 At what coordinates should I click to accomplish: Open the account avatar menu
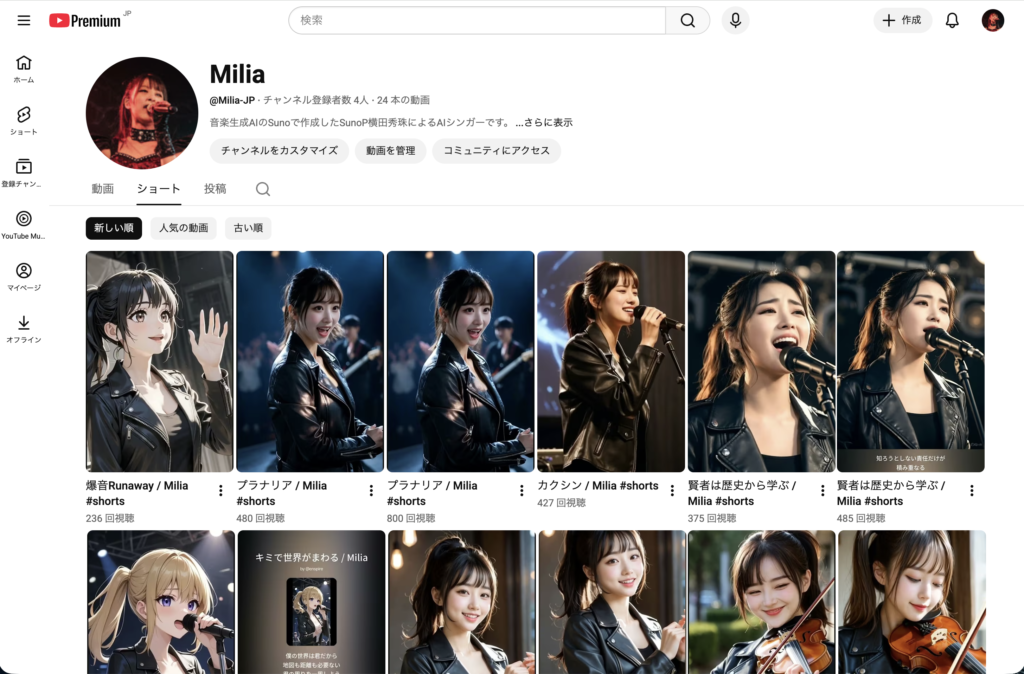pos(992,20)
